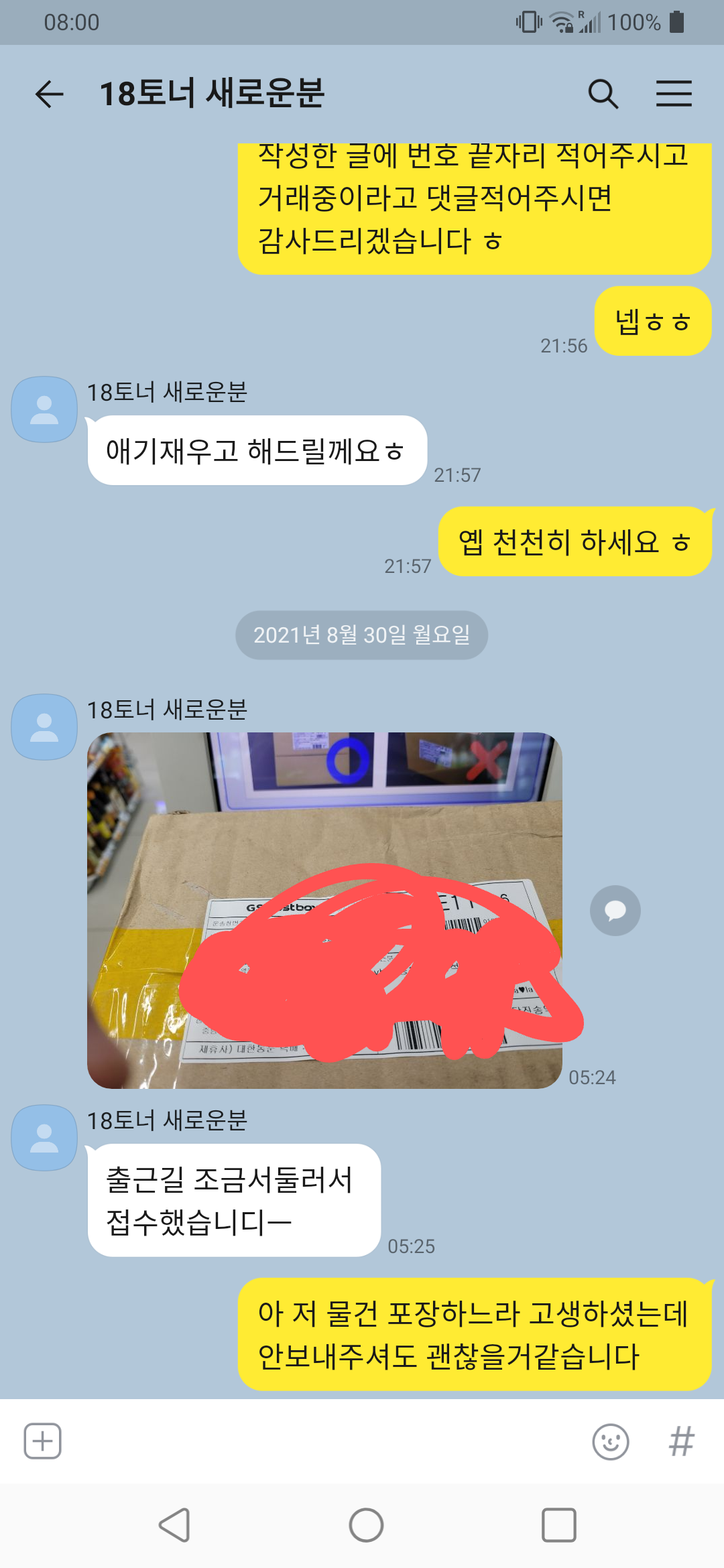Tap the system home button

(366, 1525)
